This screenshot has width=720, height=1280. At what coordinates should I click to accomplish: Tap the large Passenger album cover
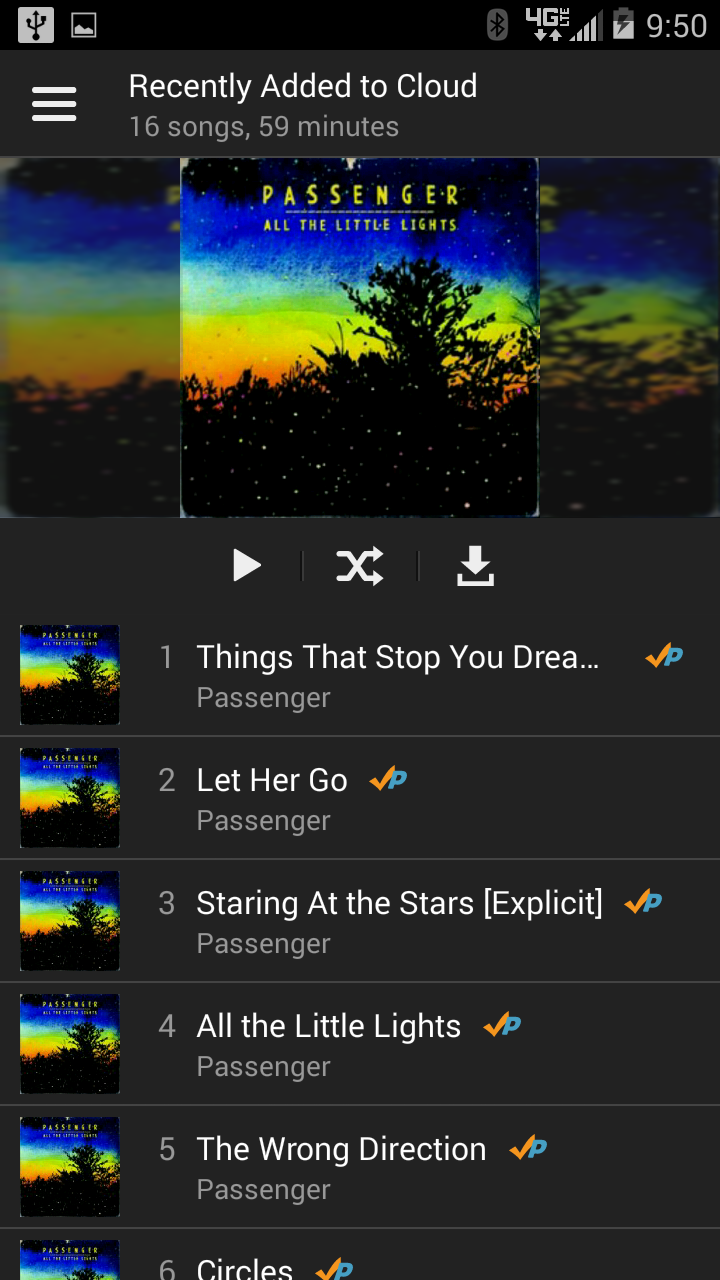[359, 337]
